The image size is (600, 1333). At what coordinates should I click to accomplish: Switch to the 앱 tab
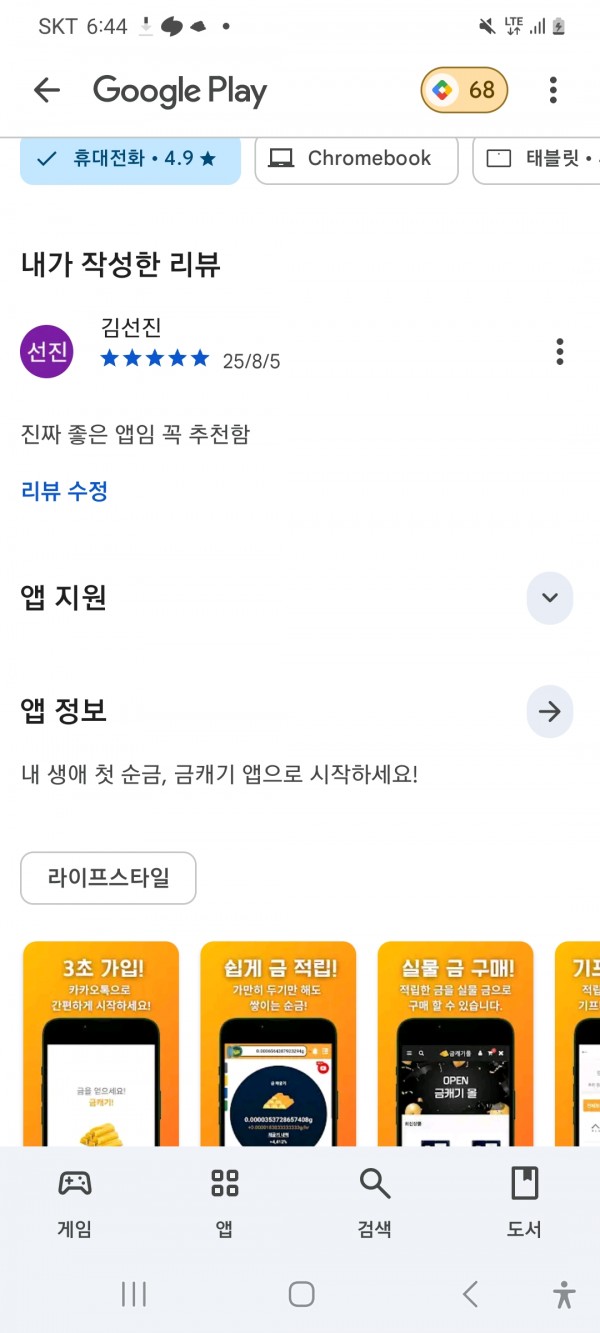pyautogui.click(x=225, y=1201)
